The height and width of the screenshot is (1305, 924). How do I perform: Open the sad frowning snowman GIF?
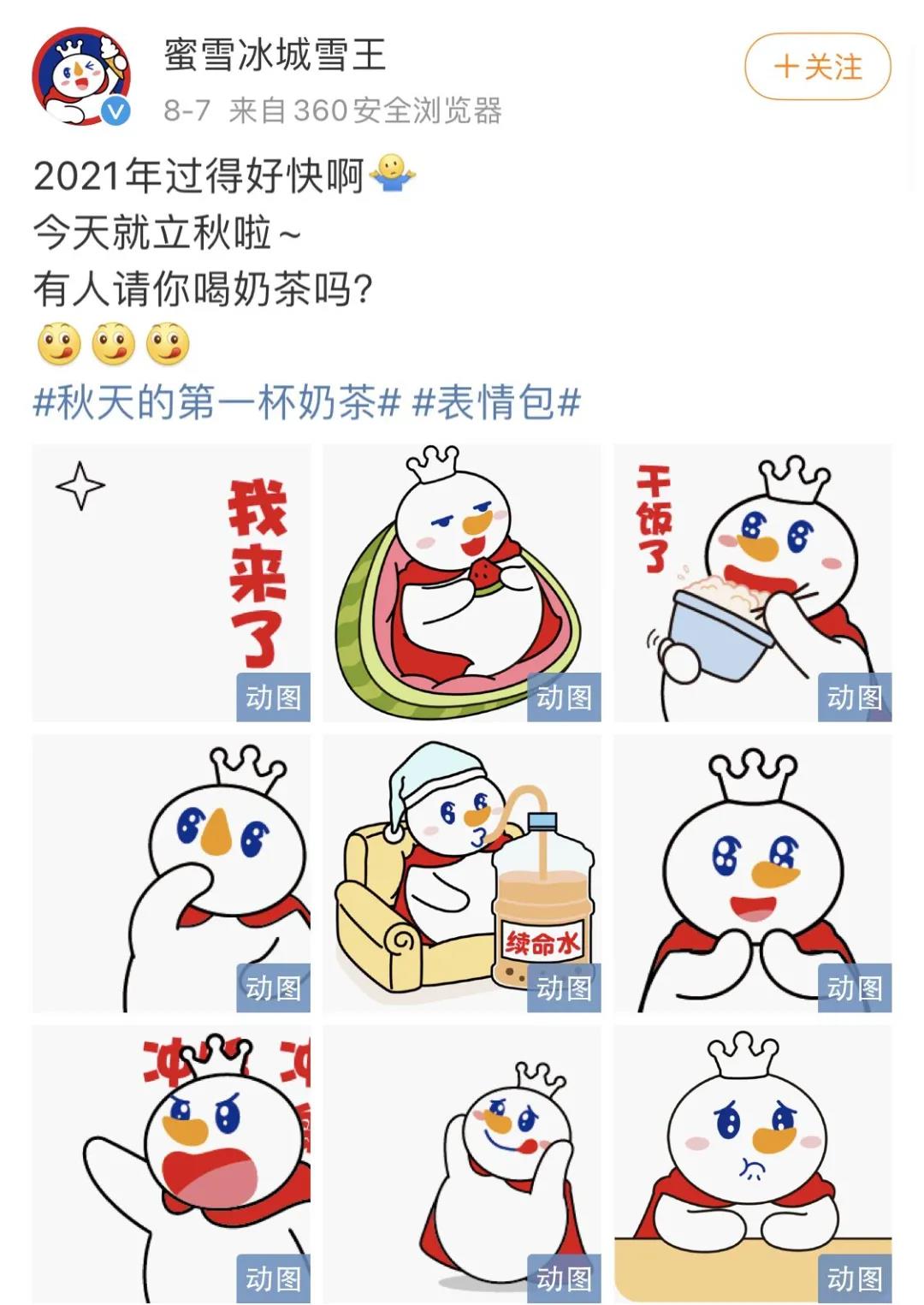click(753, 1165)
